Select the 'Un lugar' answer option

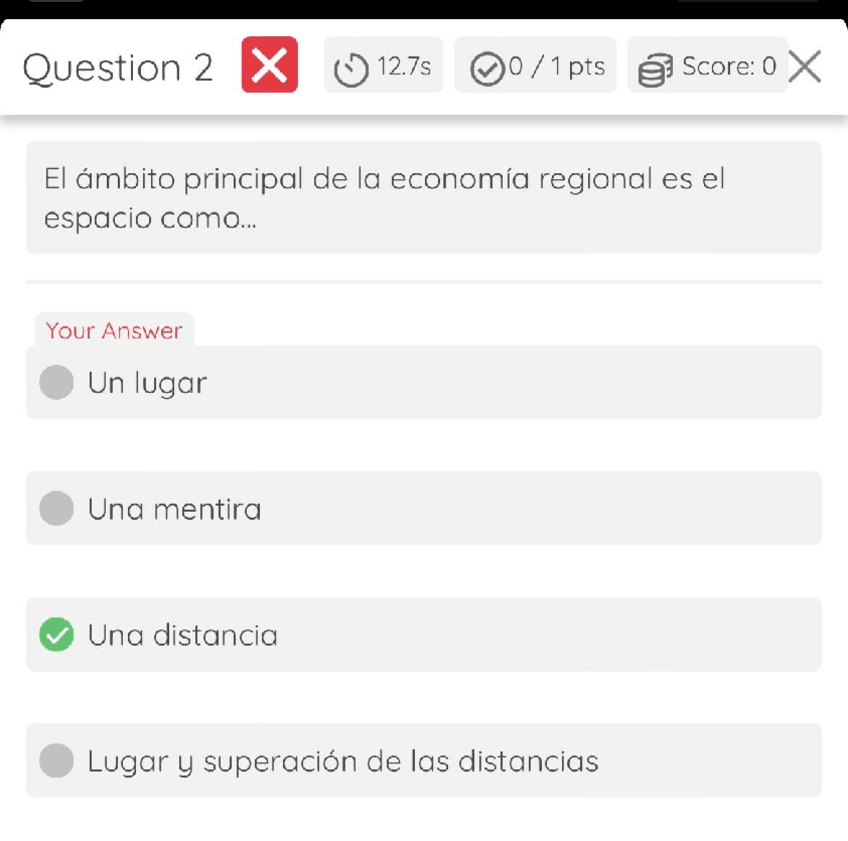point(423,383)
